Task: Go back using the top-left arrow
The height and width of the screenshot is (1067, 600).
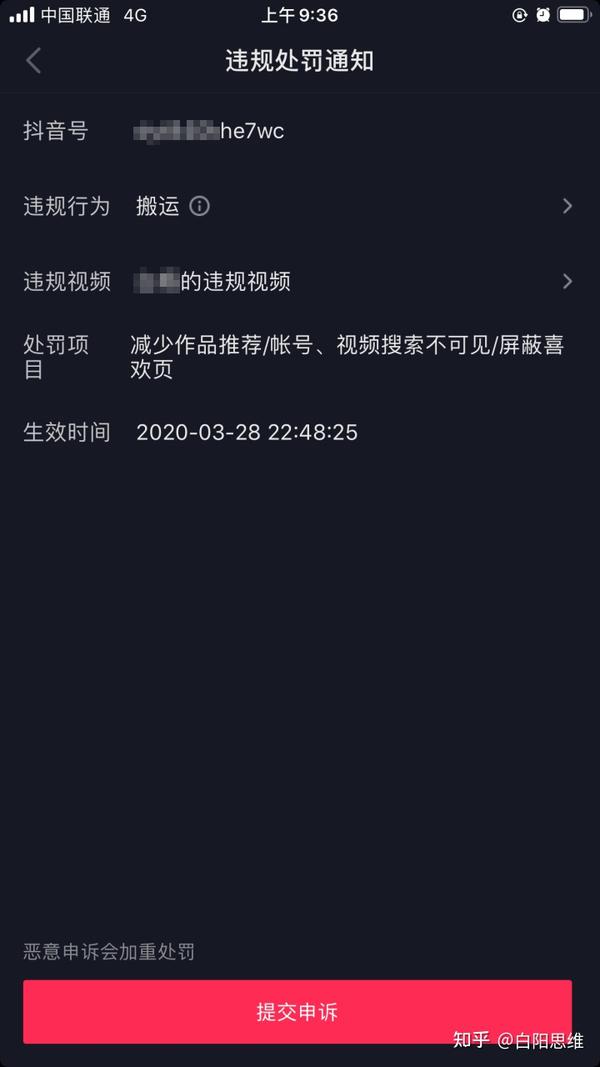Action: pyautogui.click(x=33, y=61)
